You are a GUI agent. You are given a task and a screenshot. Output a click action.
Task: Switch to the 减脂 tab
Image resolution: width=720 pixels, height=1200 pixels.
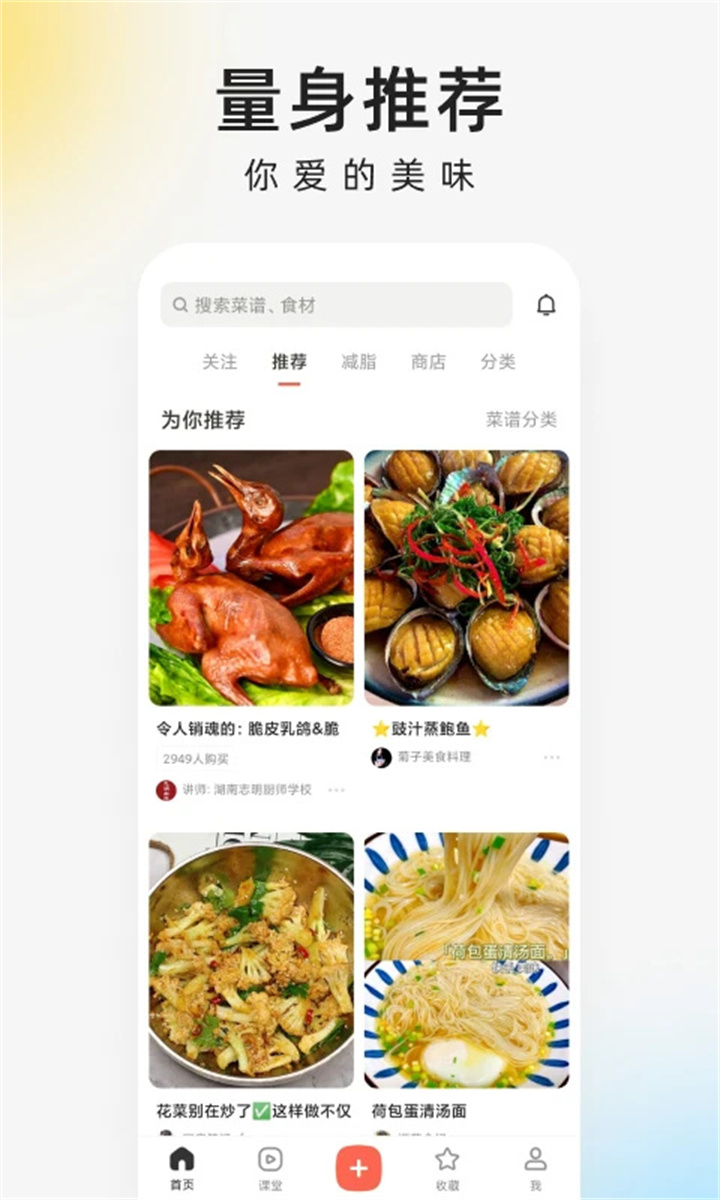(x=359, y=362)
